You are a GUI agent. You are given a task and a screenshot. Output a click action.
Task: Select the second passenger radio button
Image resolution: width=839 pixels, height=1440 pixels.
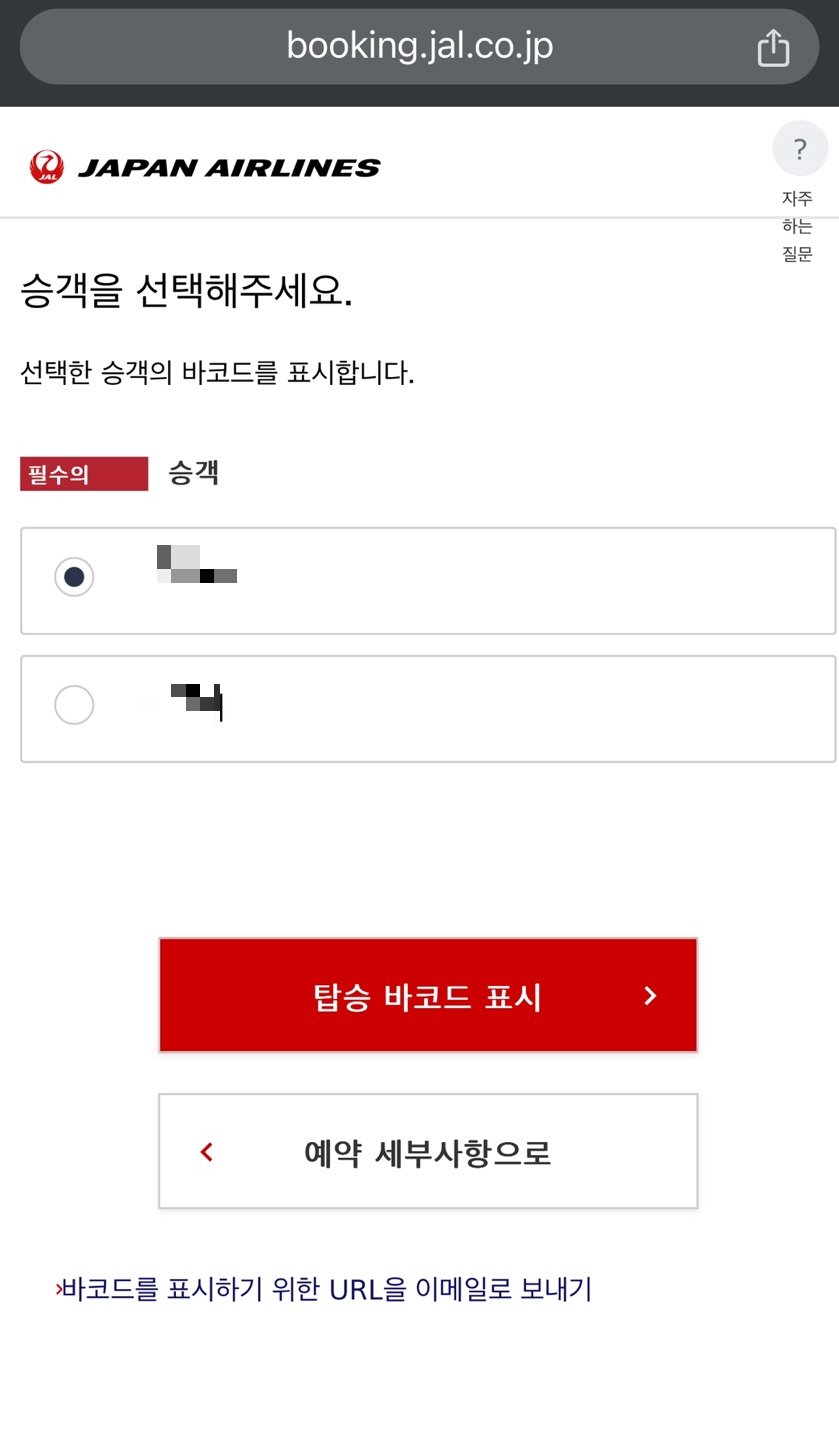[x=74, y=705]
